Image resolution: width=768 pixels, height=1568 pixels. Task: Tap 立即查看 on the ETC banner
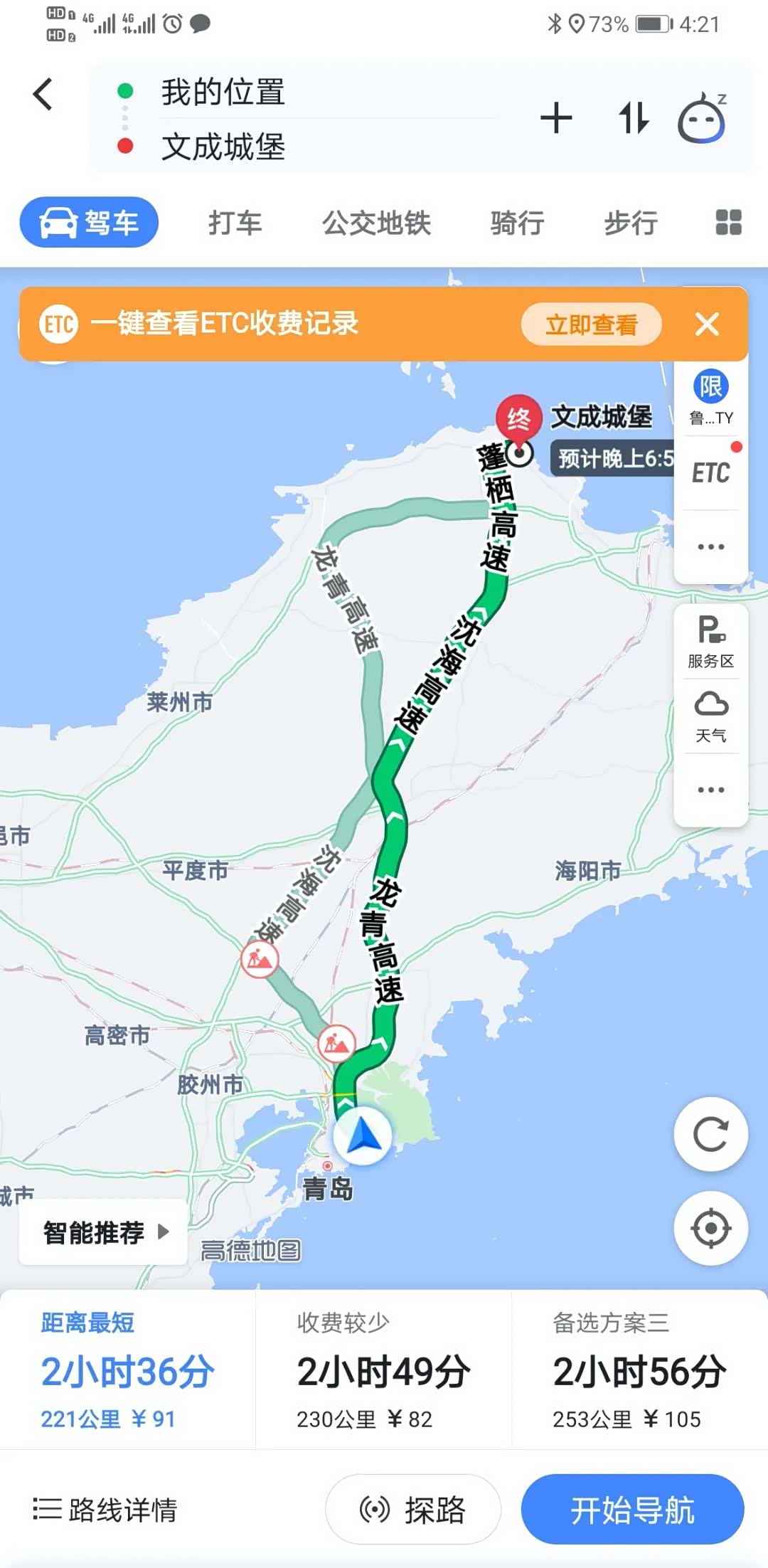(x=591, y=324)
